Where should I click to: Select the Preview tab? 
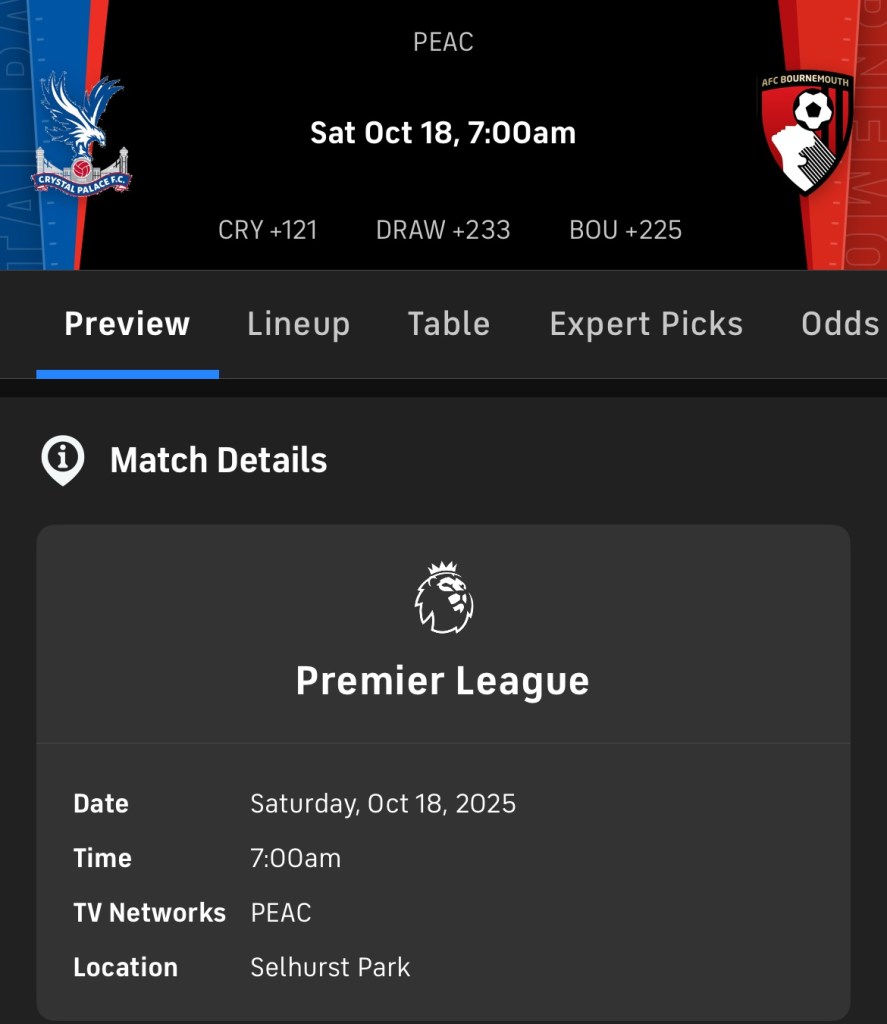click(127, 324)
